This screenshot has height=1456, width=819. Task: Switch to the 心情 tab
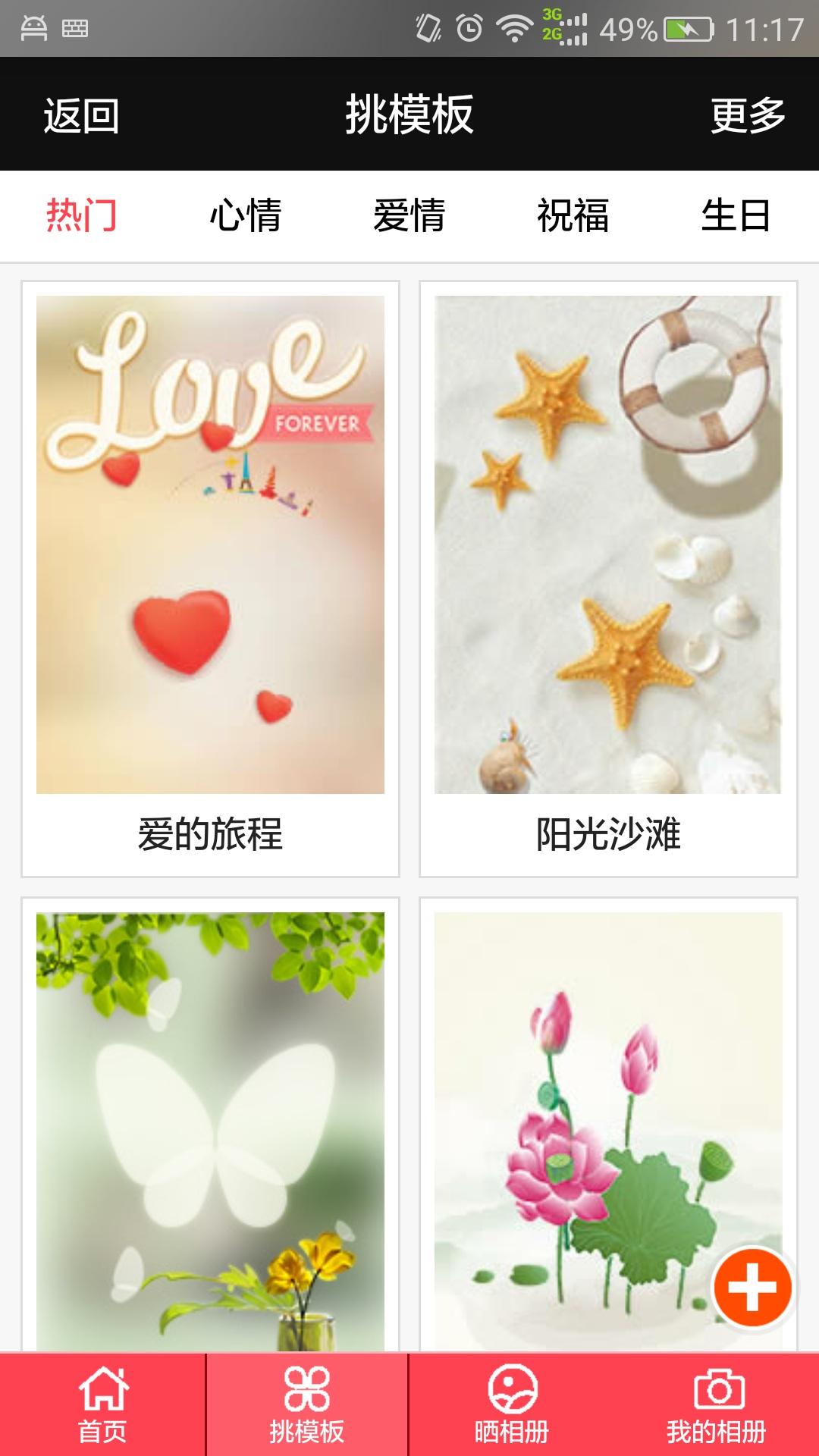(x=245, y=215)
